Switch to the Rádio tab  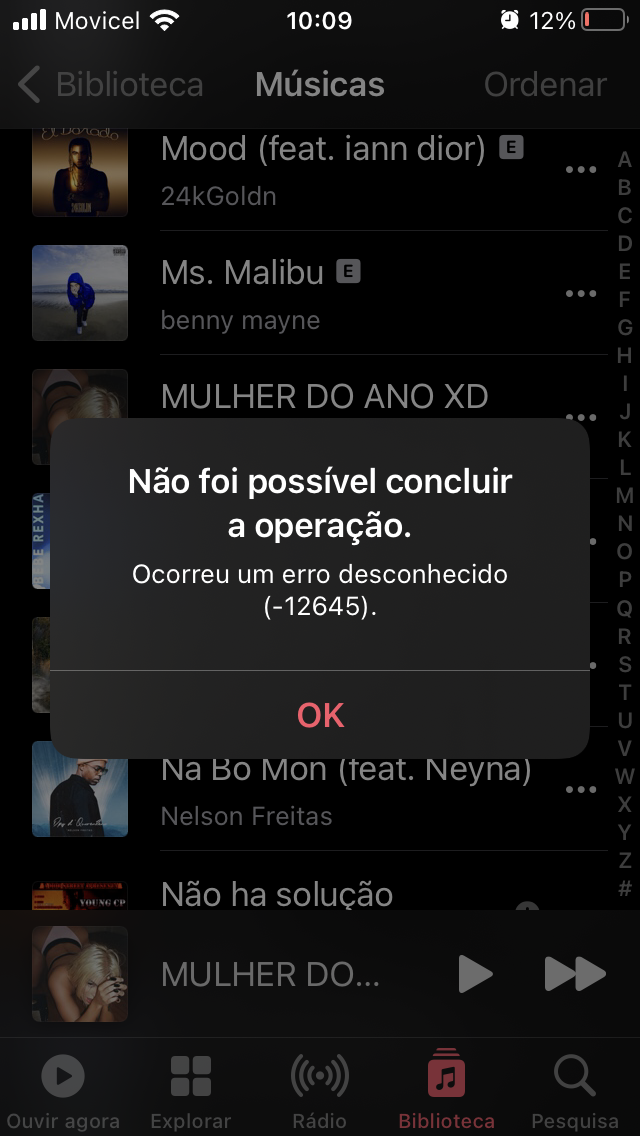[320, 1090]
